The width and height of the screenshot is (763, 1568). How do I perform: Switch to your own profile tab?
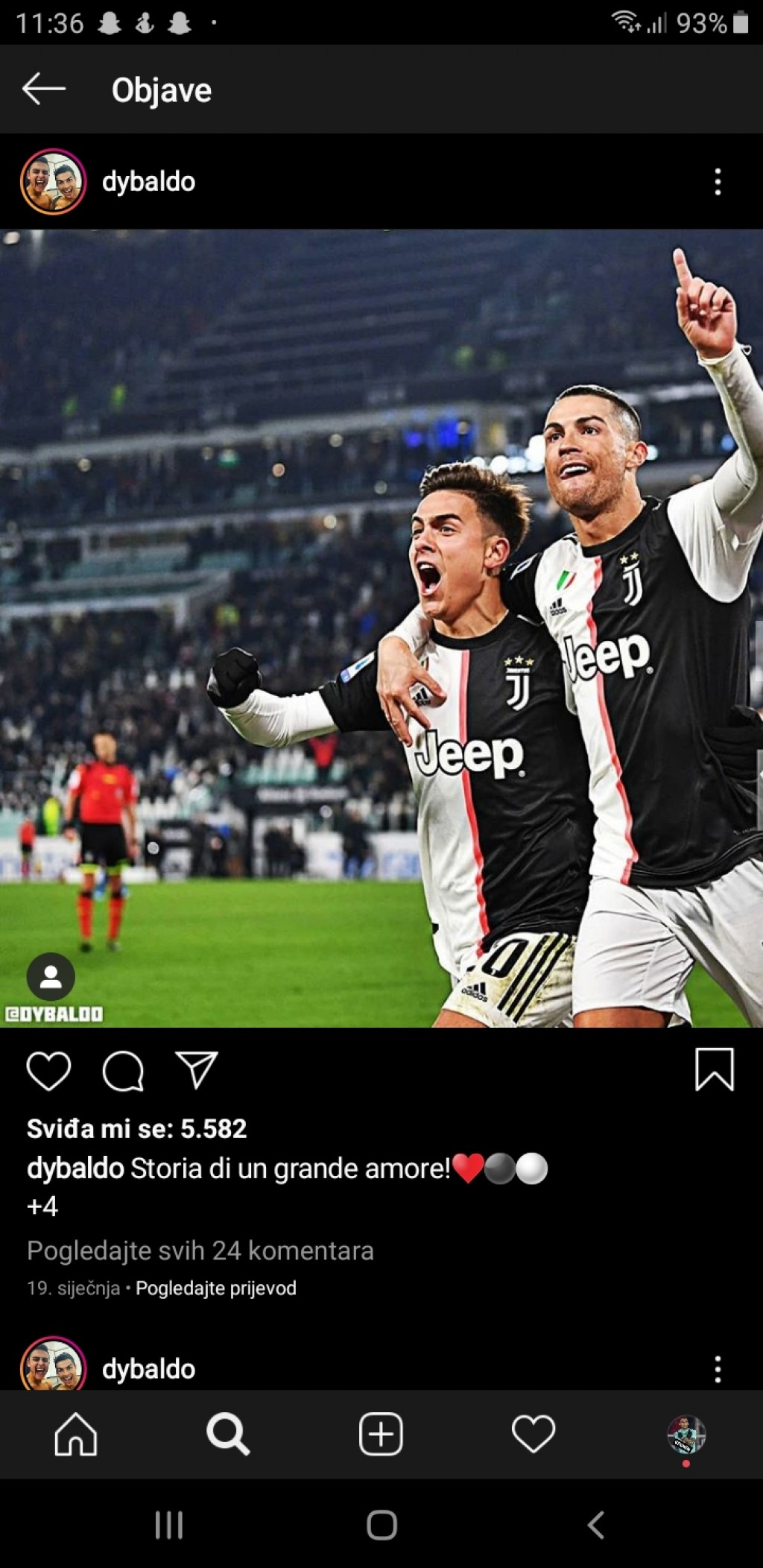click(686, 1434)
